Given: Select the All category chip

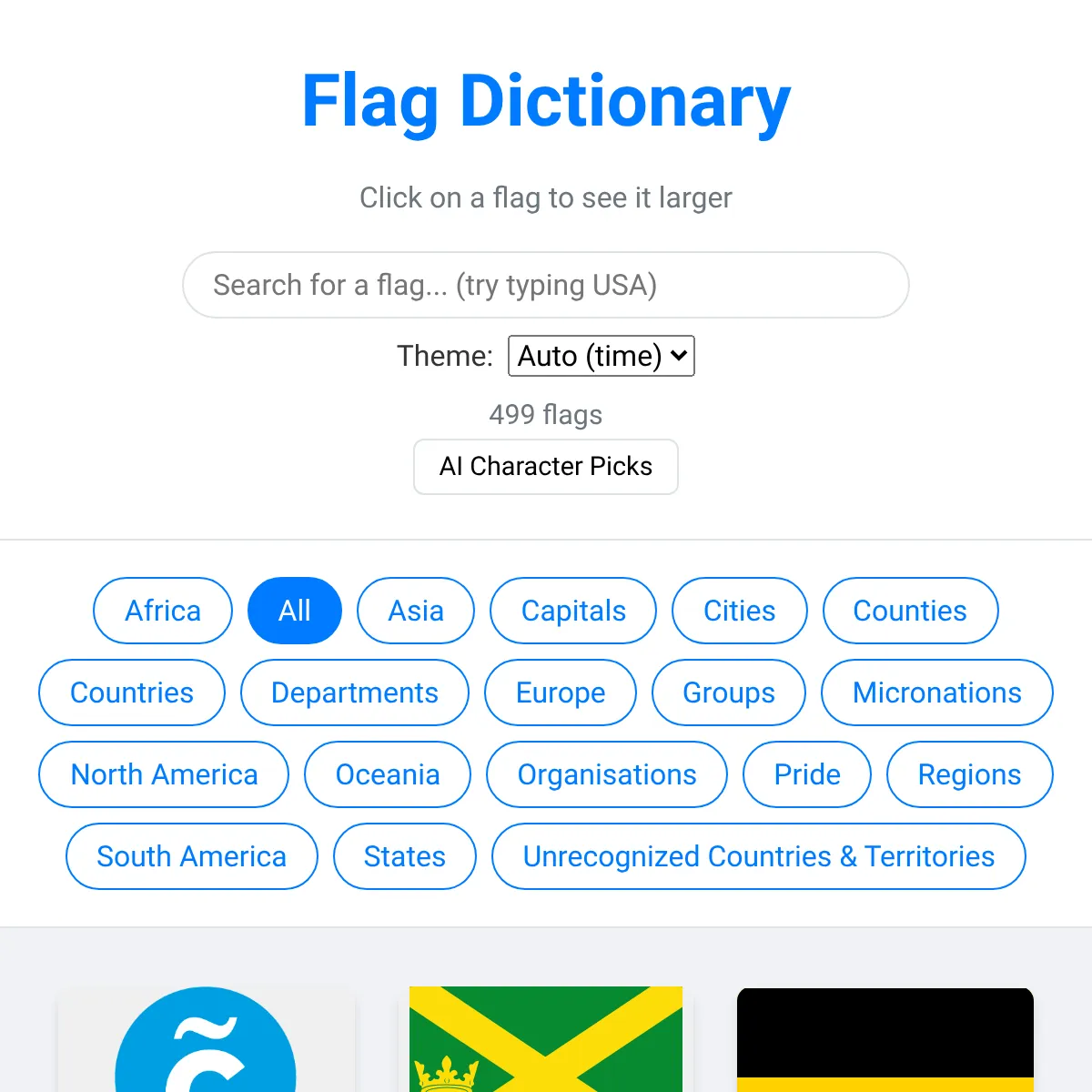Looking at the screenshot, I should point(295,611).
